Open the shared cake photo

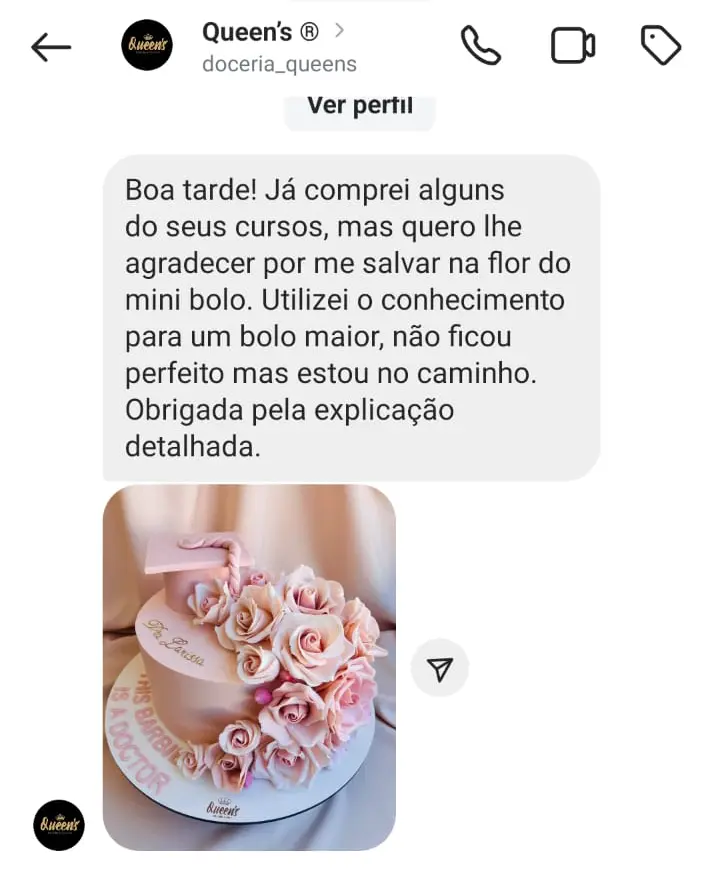pos(249,667)
